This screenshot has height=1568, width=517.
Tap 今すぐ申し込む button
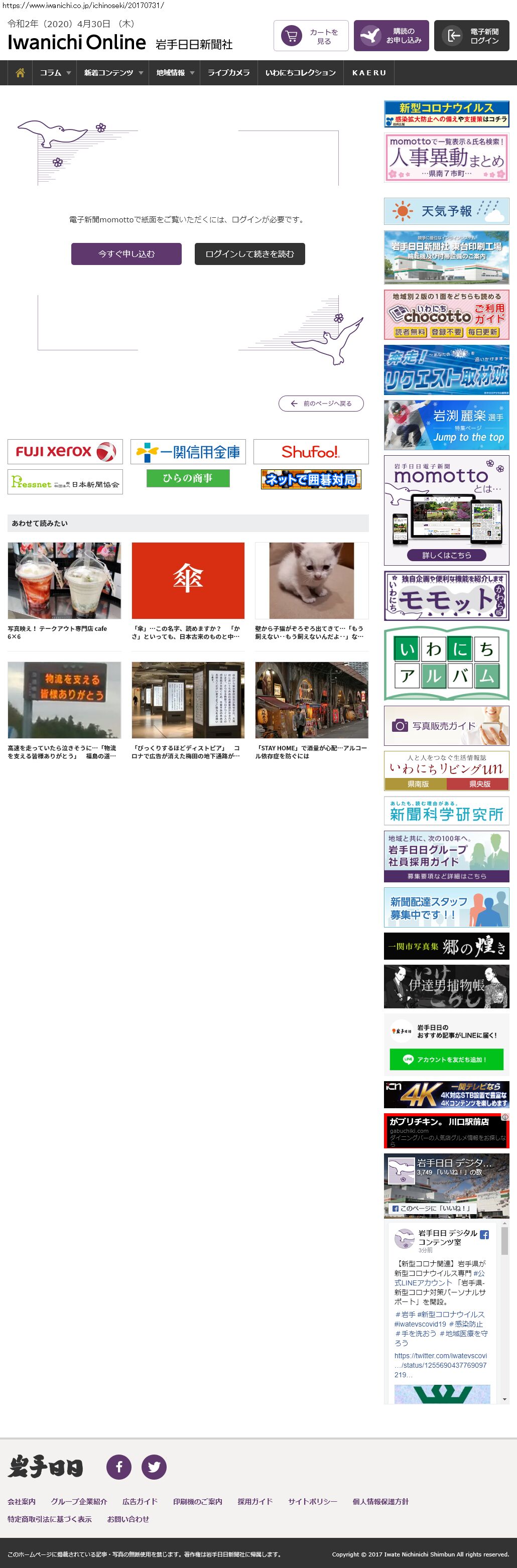pos(126,254)
